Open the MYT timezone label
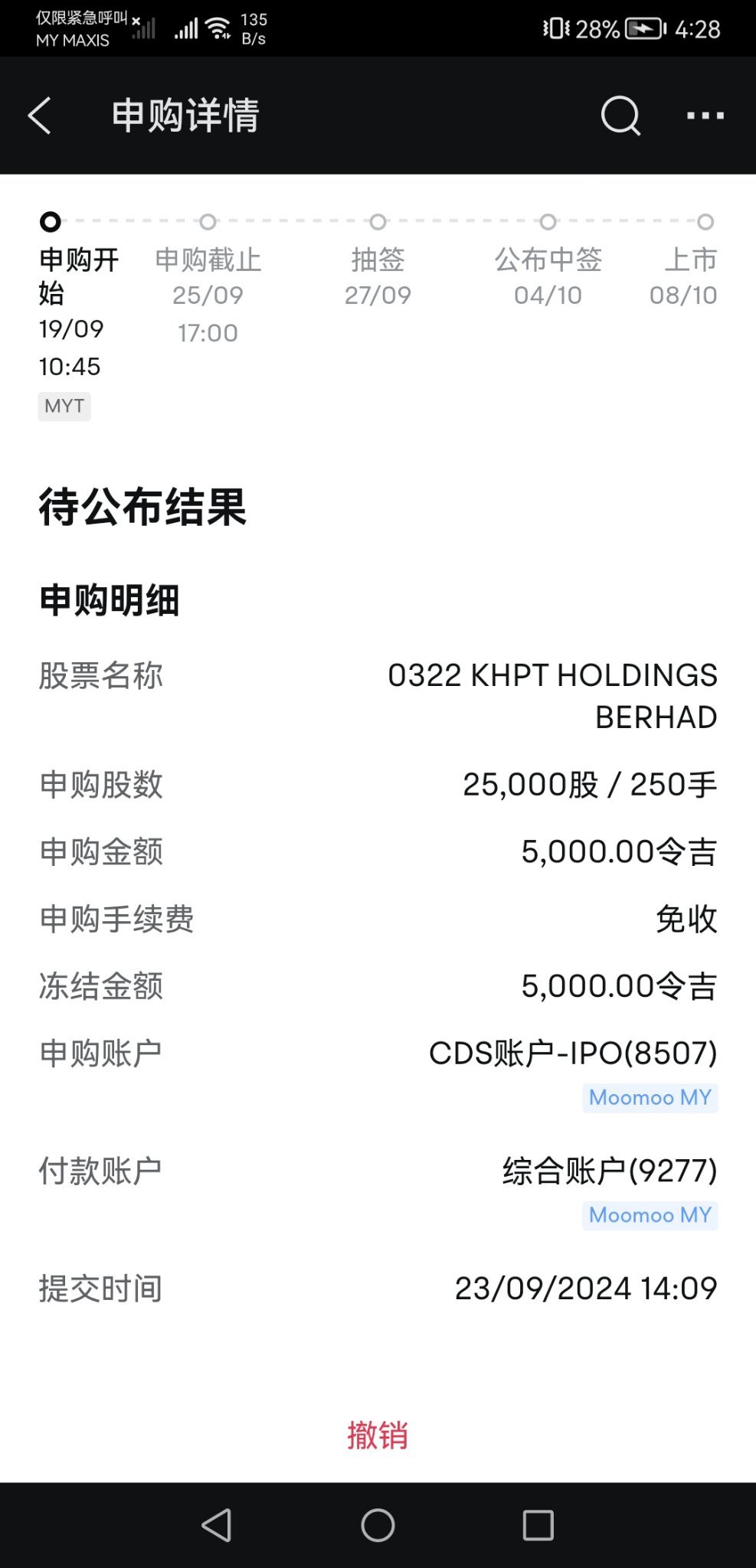 pos(64,407)
